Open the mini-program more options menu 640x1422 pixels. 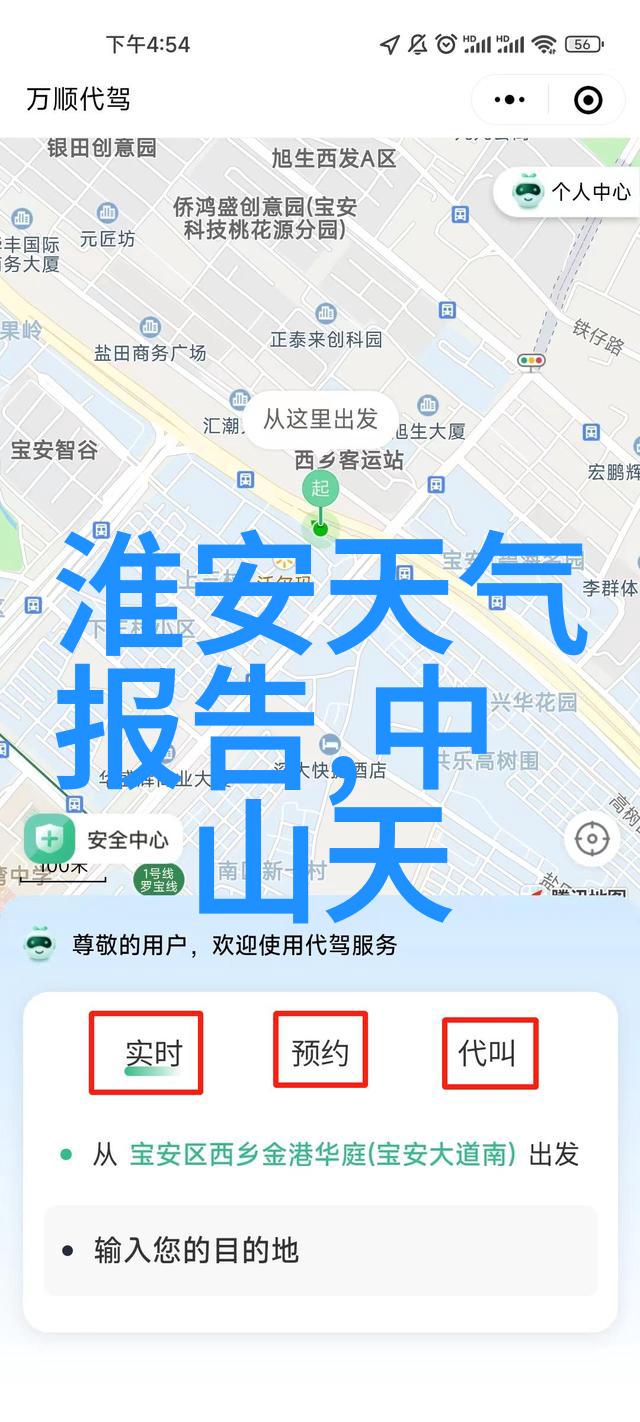[509, 99]
